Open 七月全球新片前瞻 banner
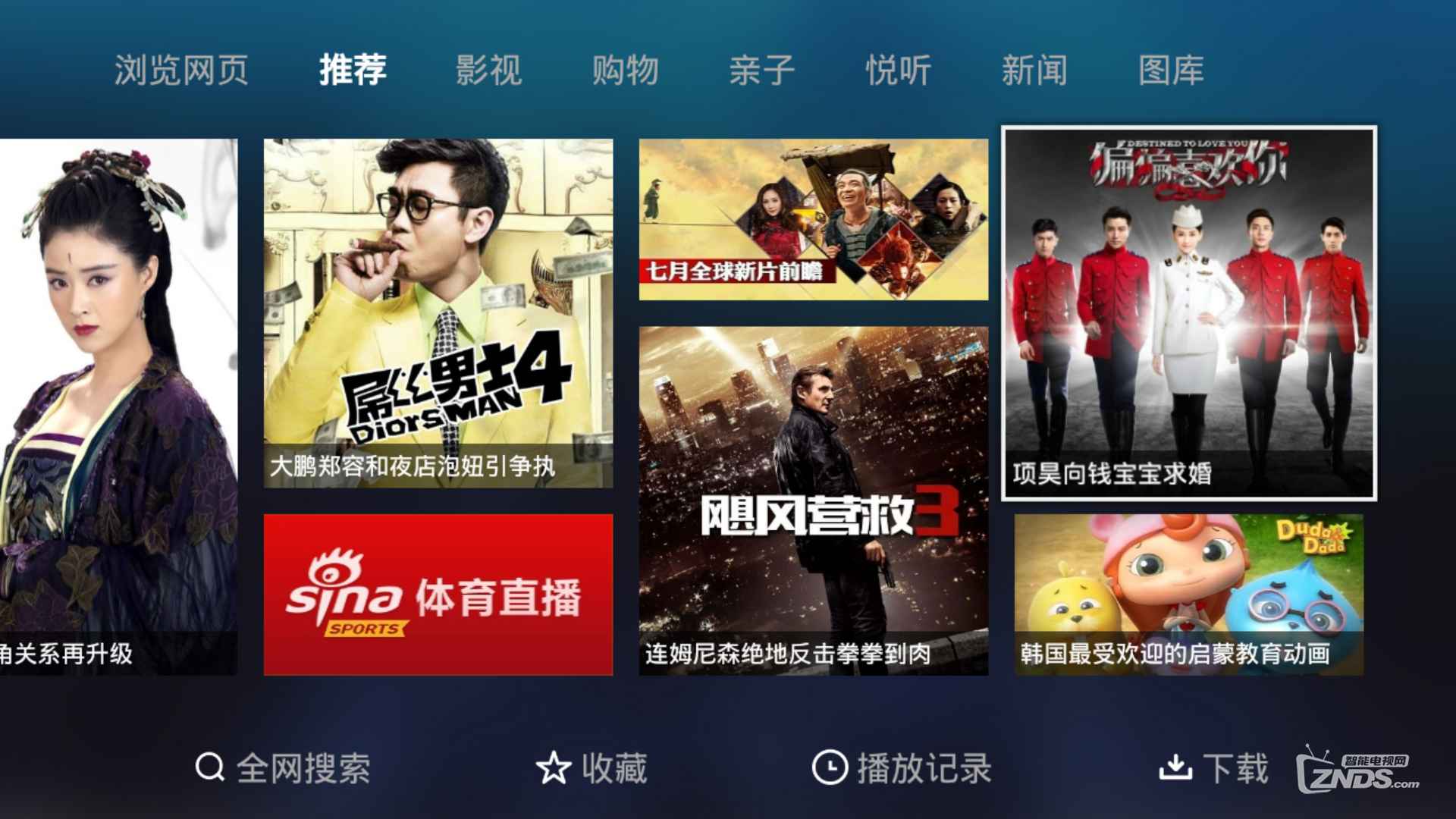 coord(813,219)
